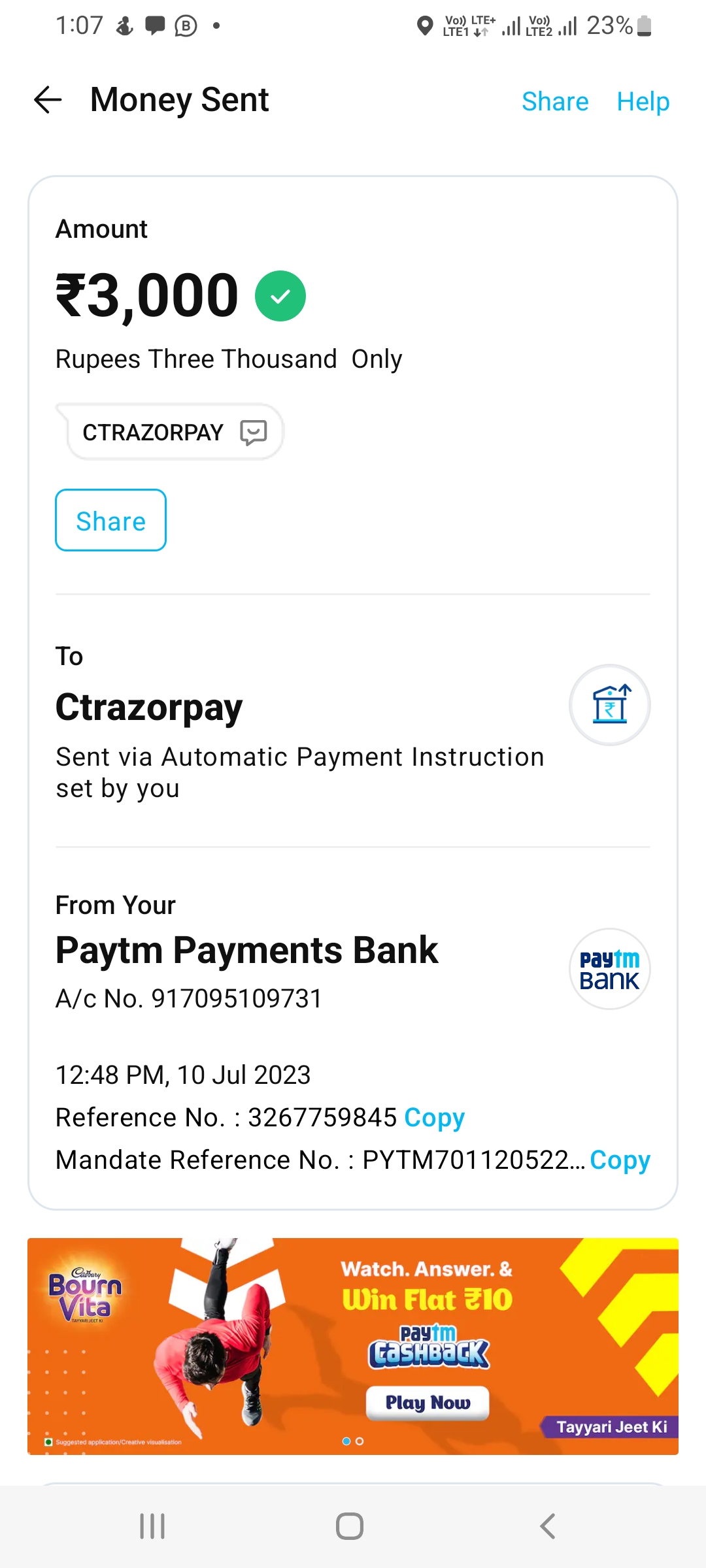Tap Share in the top bar

coord(555,102)
